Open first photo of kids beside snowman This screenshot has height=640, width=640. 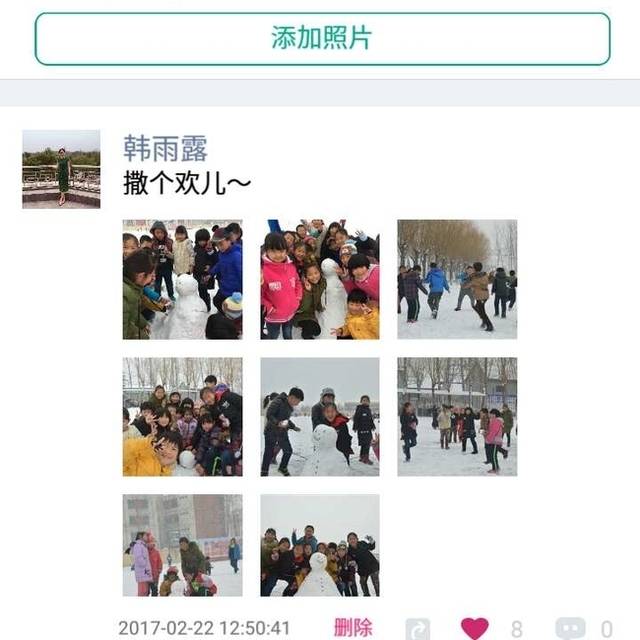tap(182, 280)
